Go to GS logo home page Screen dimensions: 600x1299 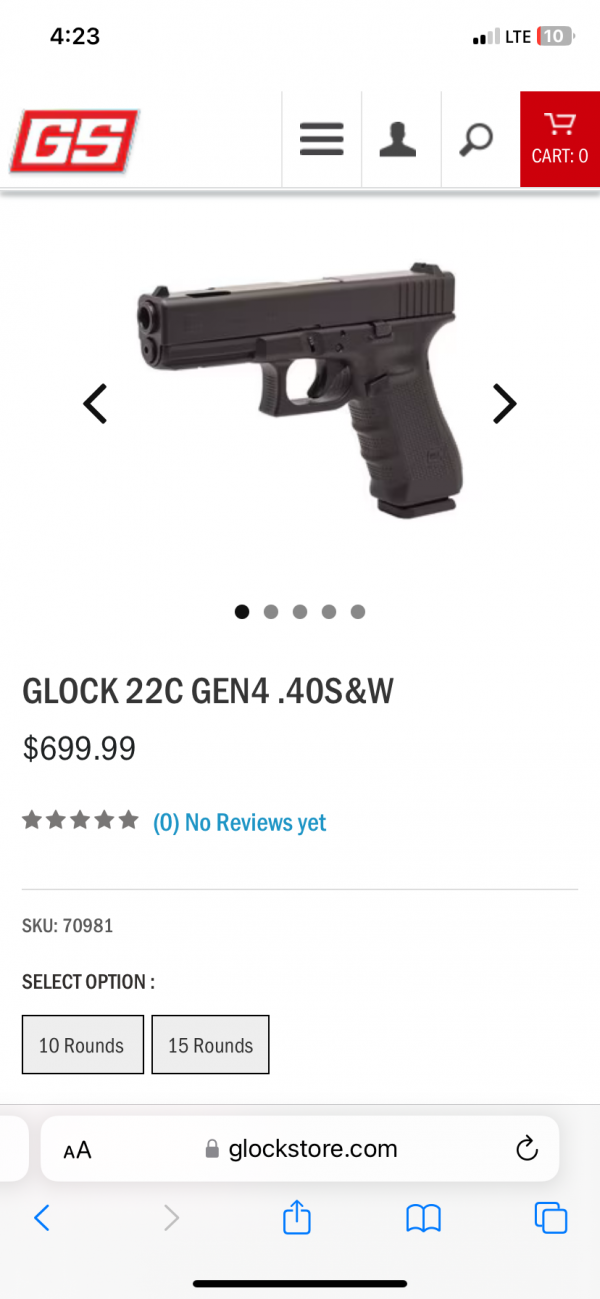tap(75, 141)
